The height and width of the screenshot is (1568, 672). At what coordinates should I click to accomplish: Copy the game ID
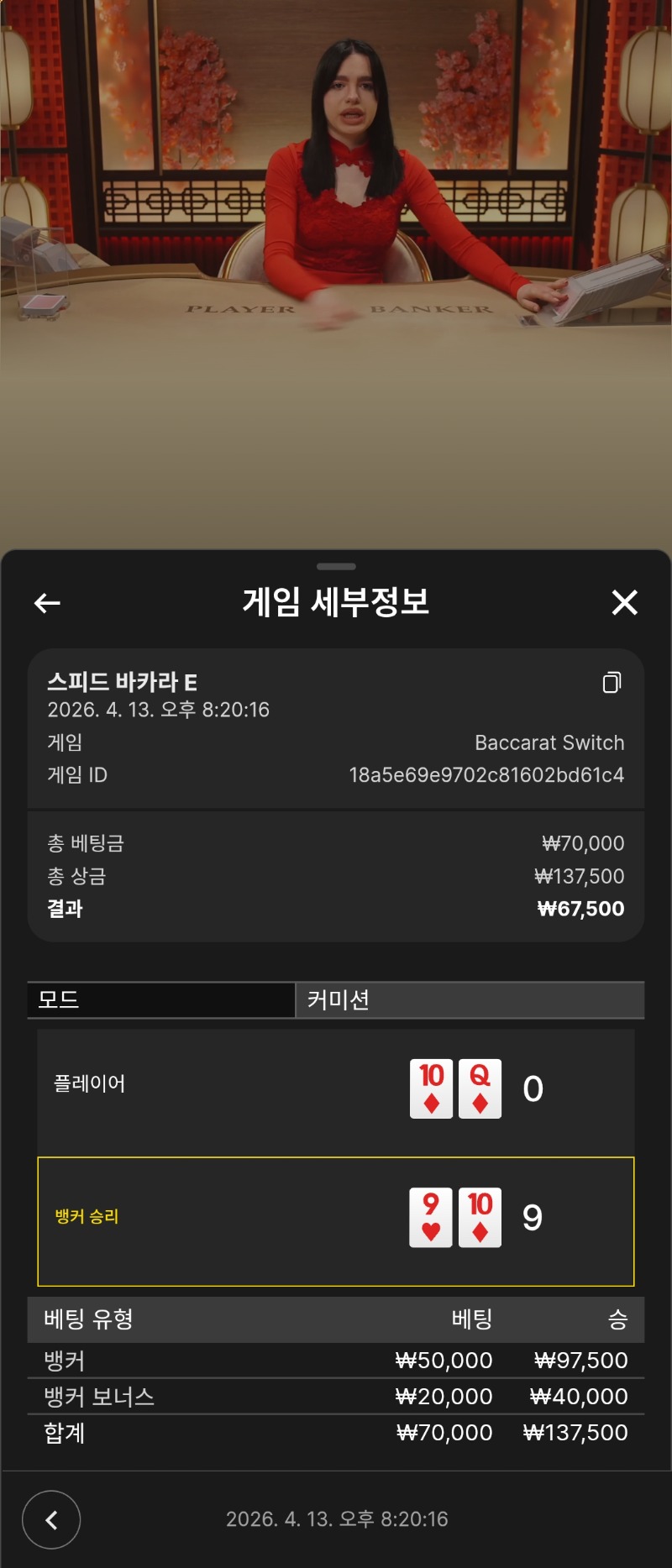pos(612,683)
